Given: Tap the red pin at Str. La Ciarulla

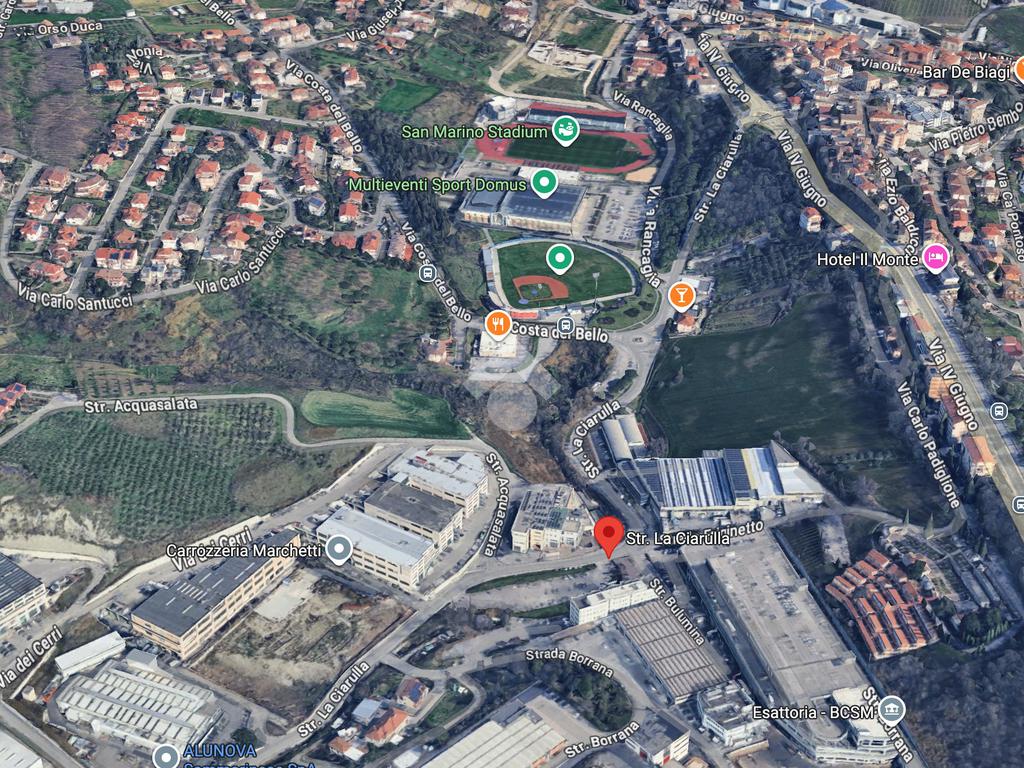Looking at the screenshot, I should point(608,535).
